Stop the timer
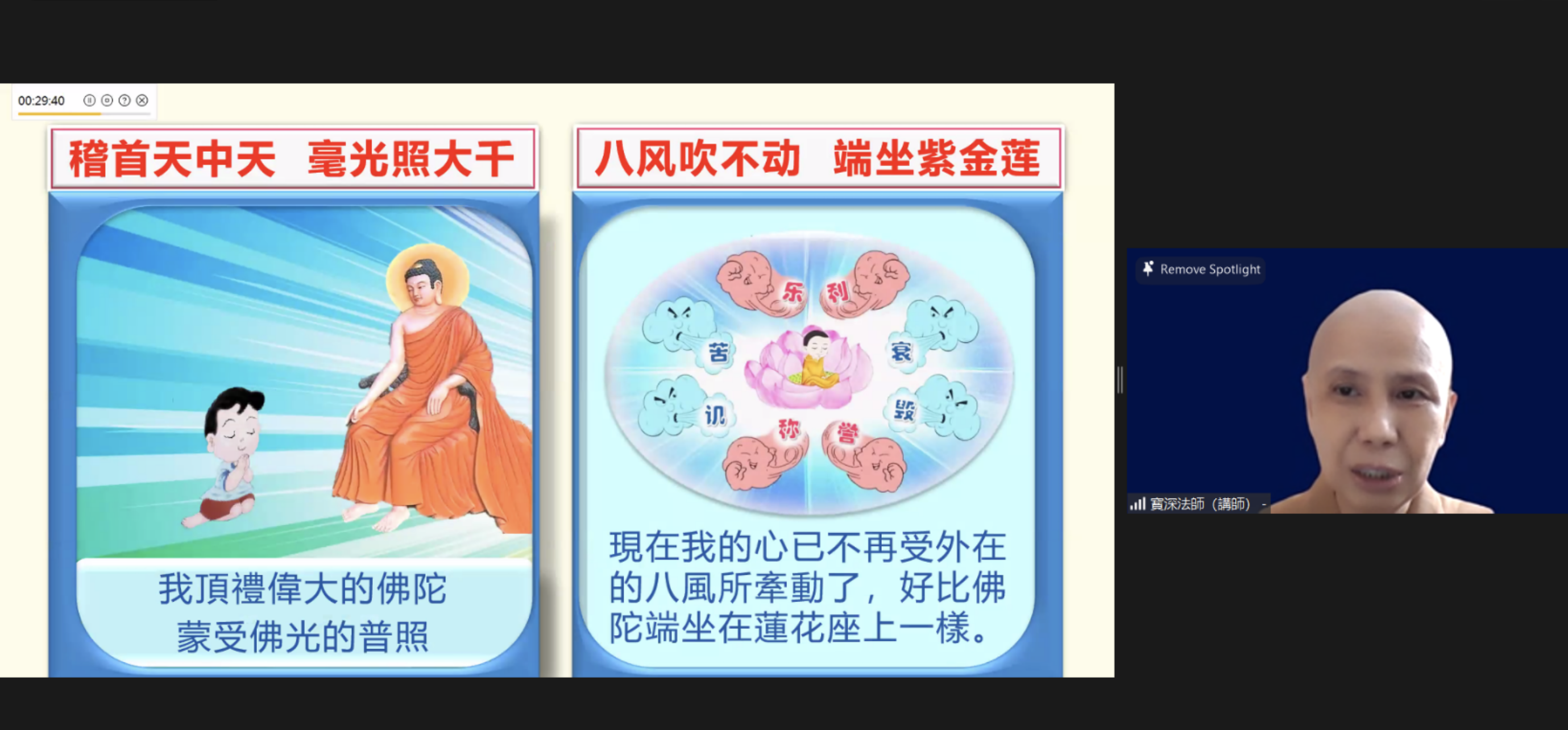 [106, 101]
